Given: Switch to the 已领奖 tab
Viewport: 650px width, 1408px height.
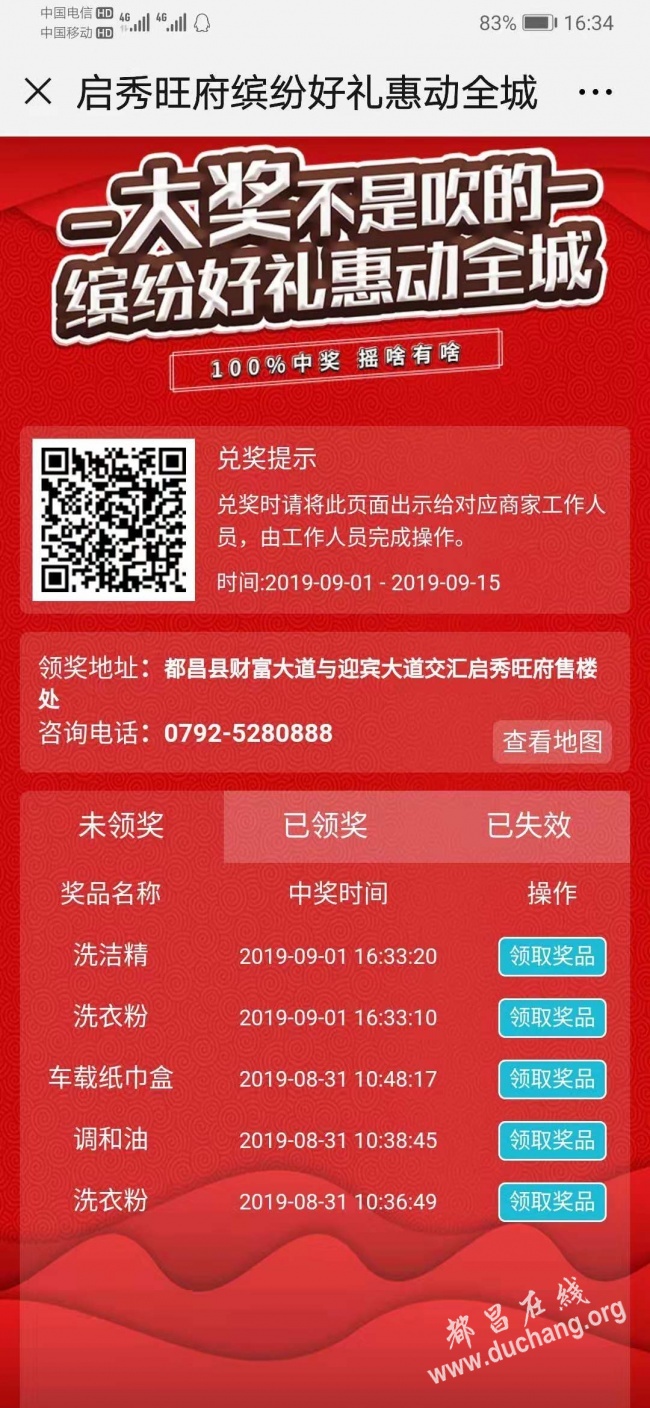Looking at the screenshot, I should pos(325,826).
